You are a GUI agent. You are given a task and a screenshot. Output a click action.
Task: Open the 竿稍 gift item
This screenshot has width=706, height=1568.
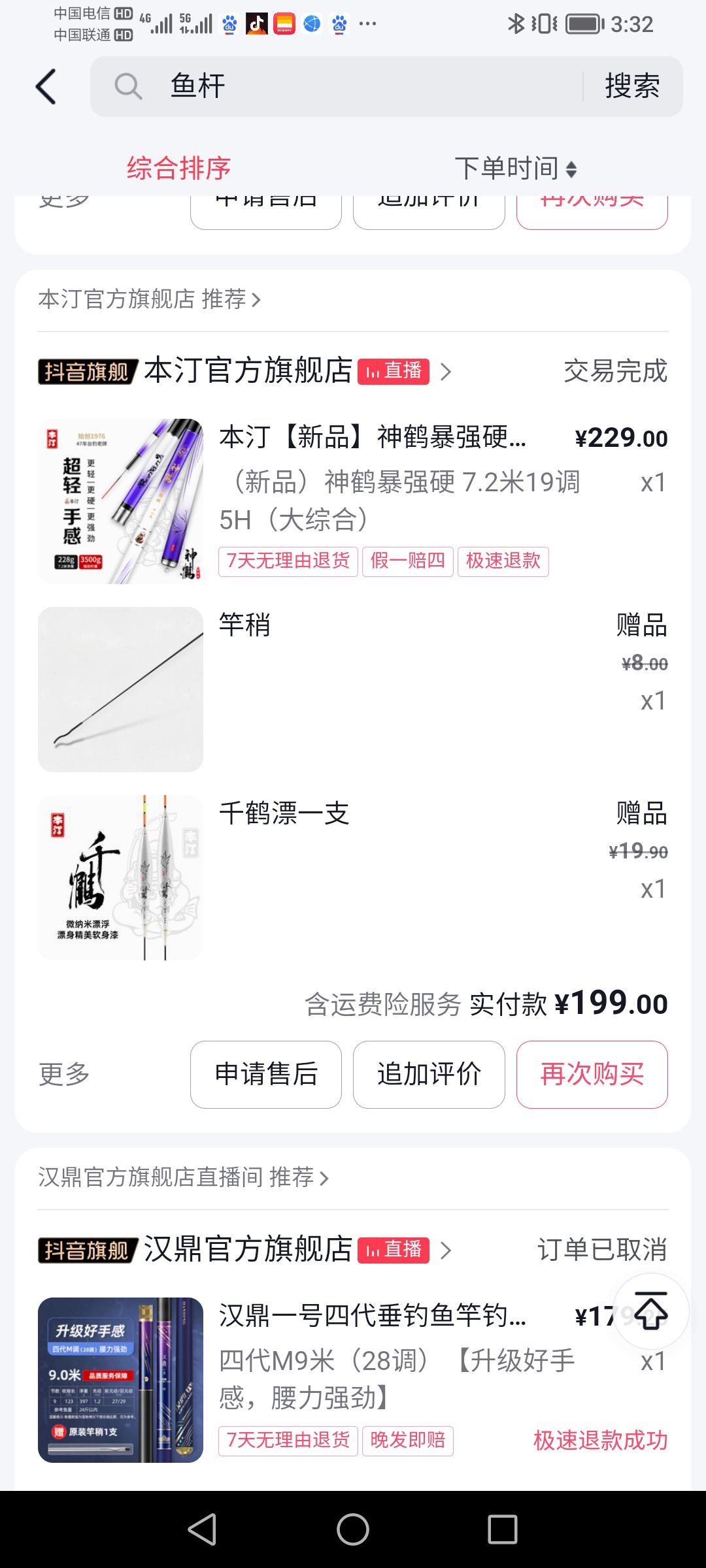[353, 689]
